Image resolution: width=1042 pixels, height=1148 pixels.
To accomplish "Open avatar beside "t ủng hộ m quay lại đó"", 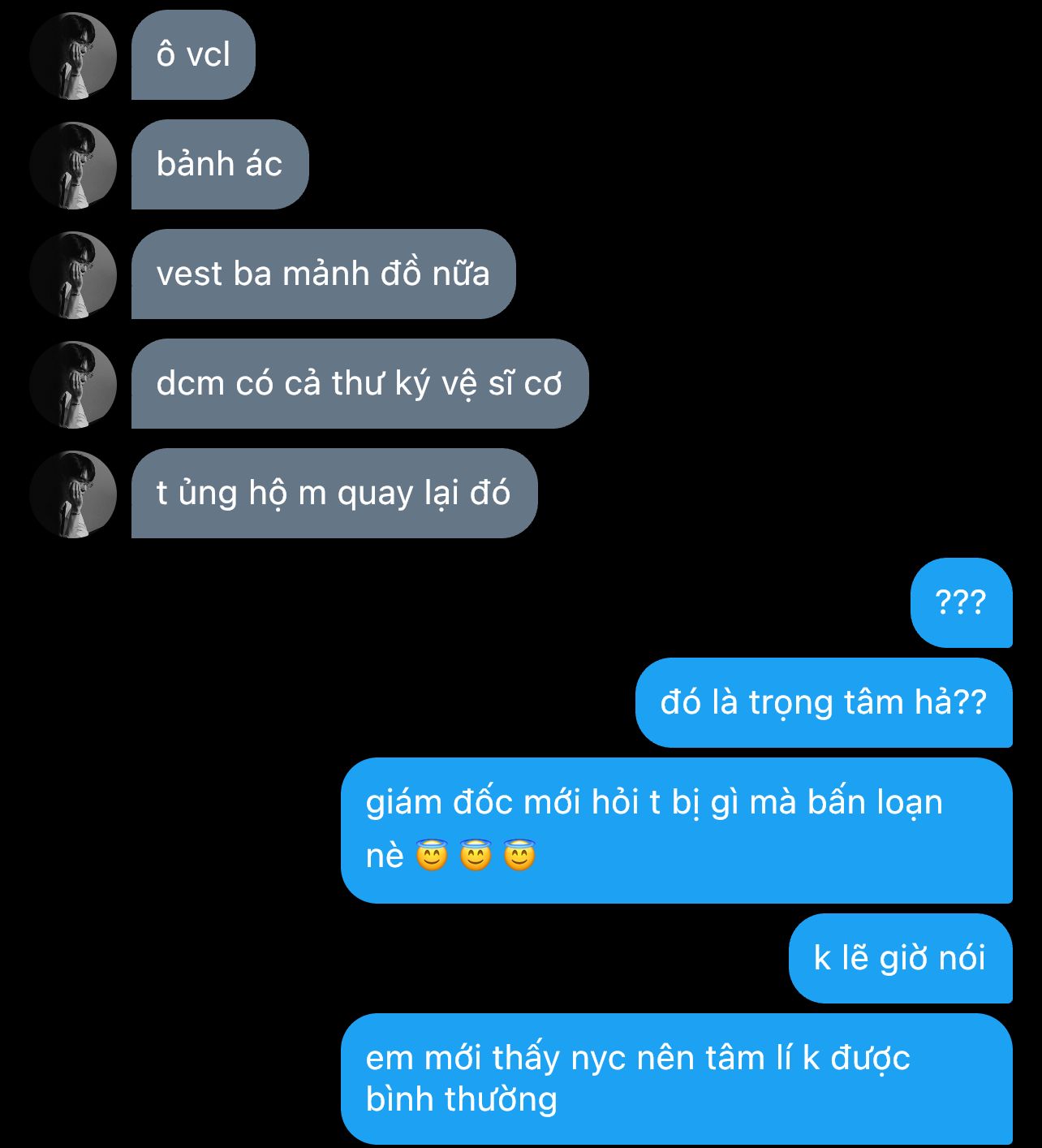I will point(73,494).
